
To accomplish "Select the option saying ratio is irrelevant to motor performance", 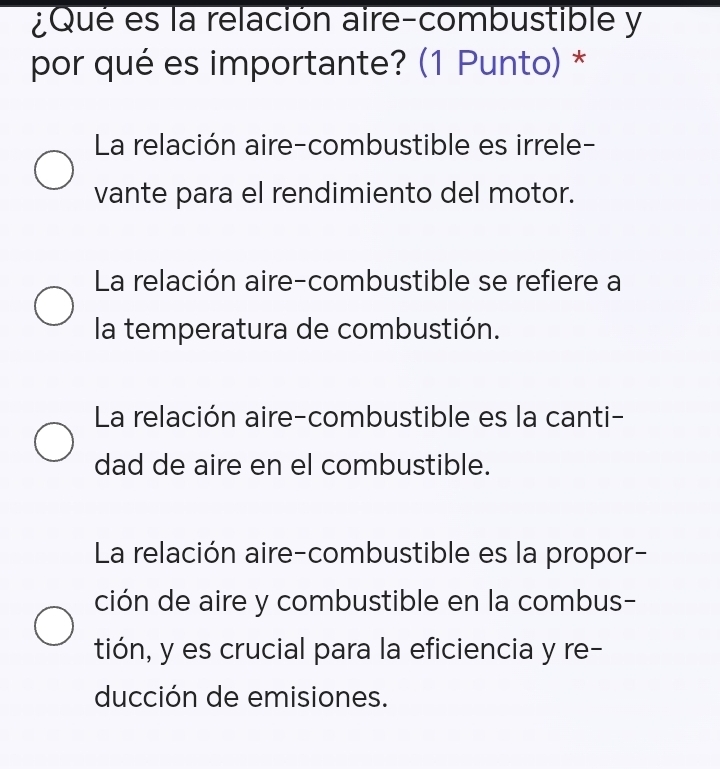I will click(x=54, y=170).
